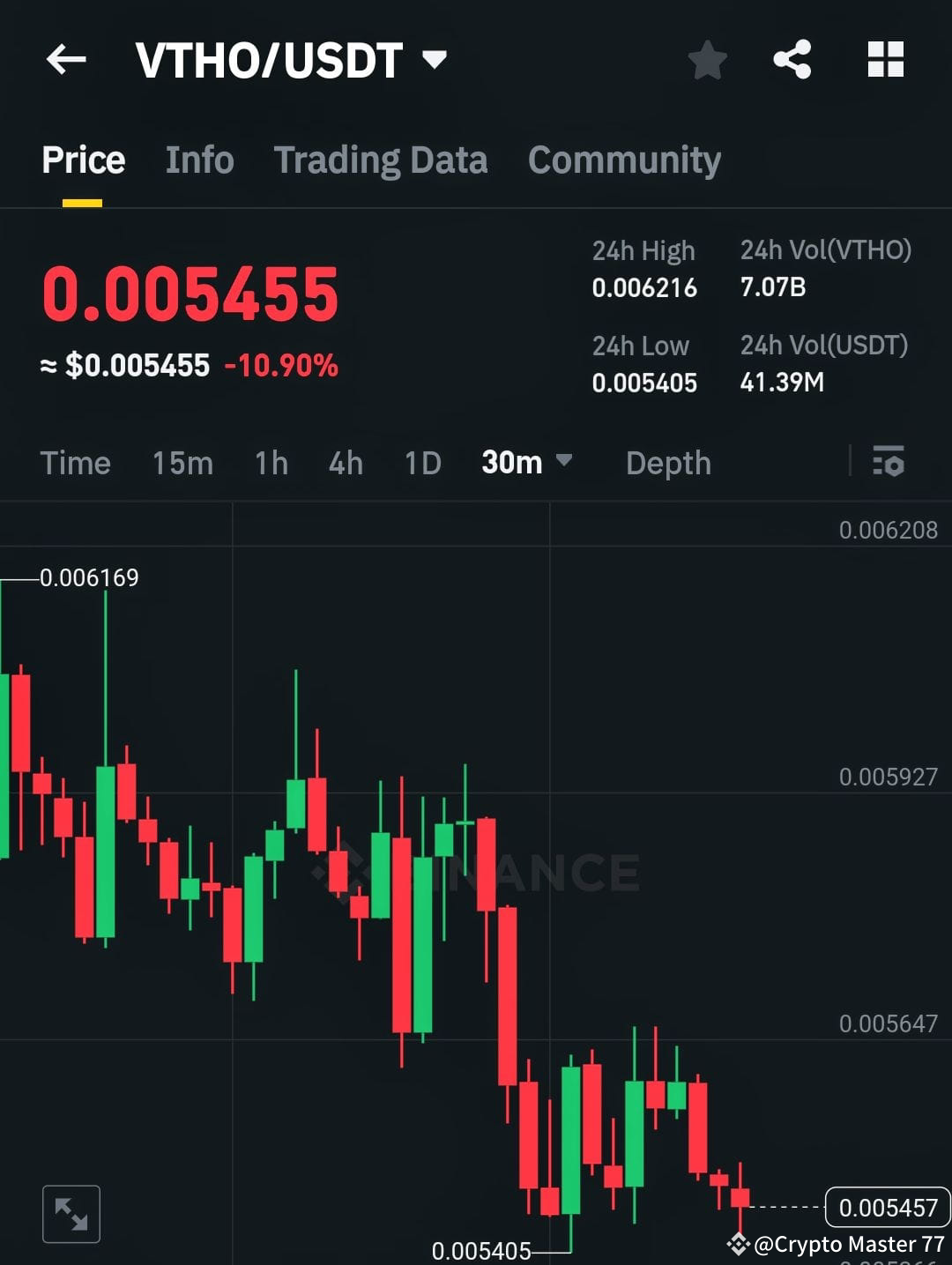Switch to the Trading Data tab
Screen dimensions: 952x1265
(380, 160)
